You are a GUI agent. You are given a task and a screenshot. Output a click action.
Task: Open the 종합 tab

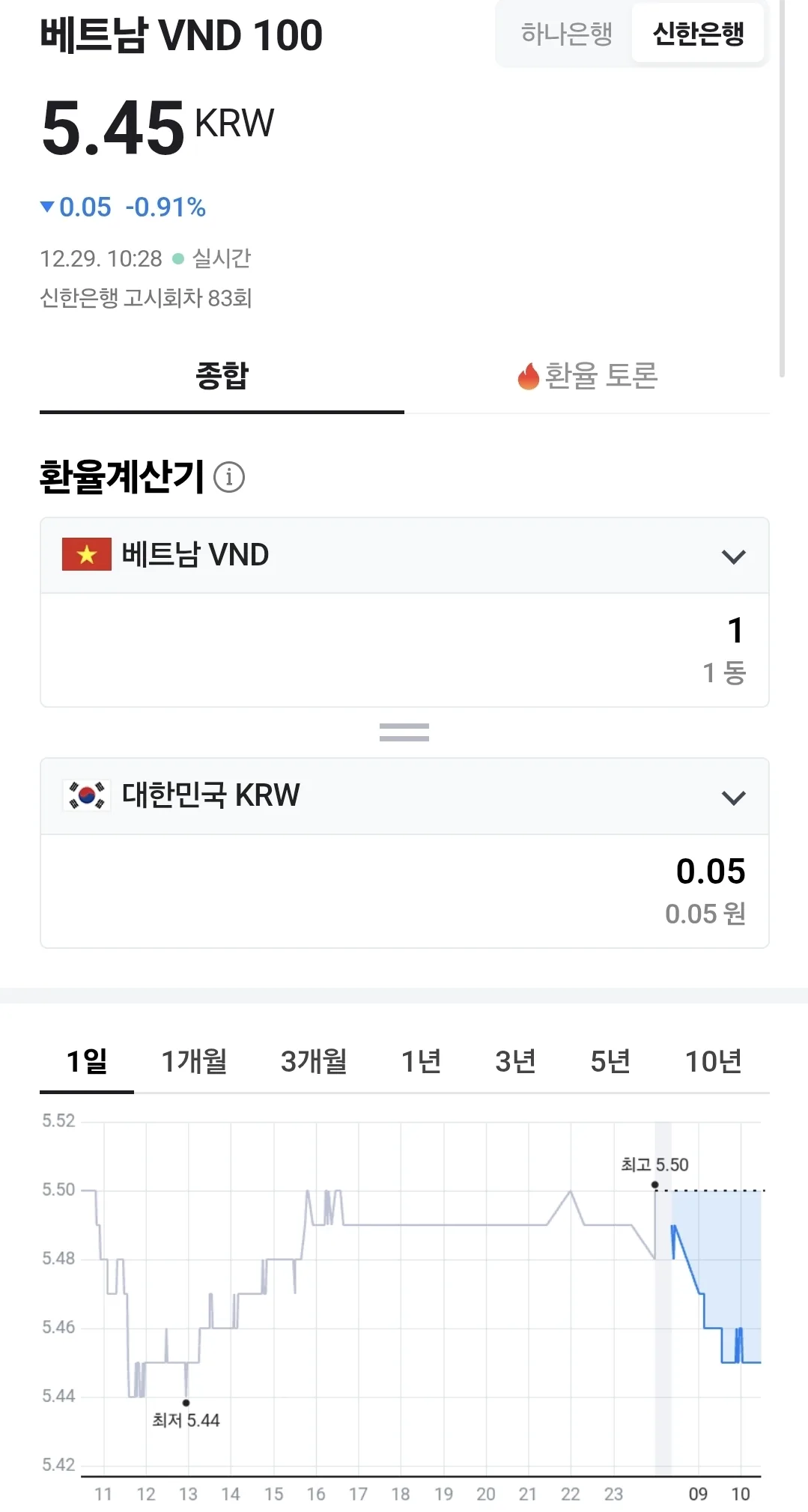[222, 376]
